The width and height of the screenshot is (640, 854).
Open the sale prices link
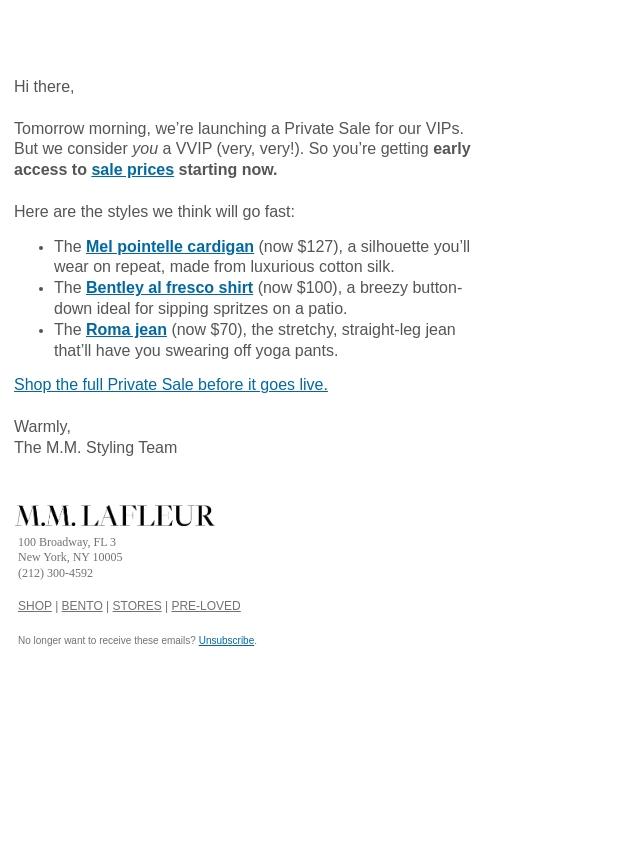(132, 170)
